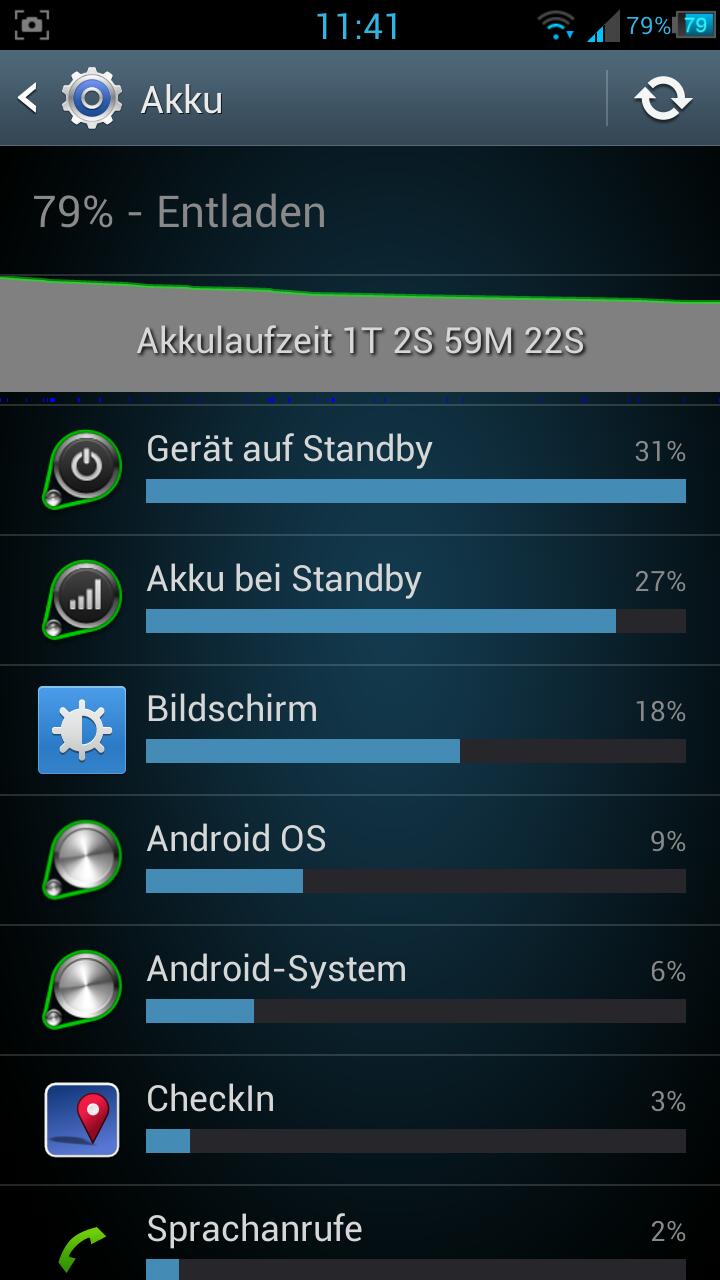Open the Akkulaufzeit battery history graph

[360, 334]
